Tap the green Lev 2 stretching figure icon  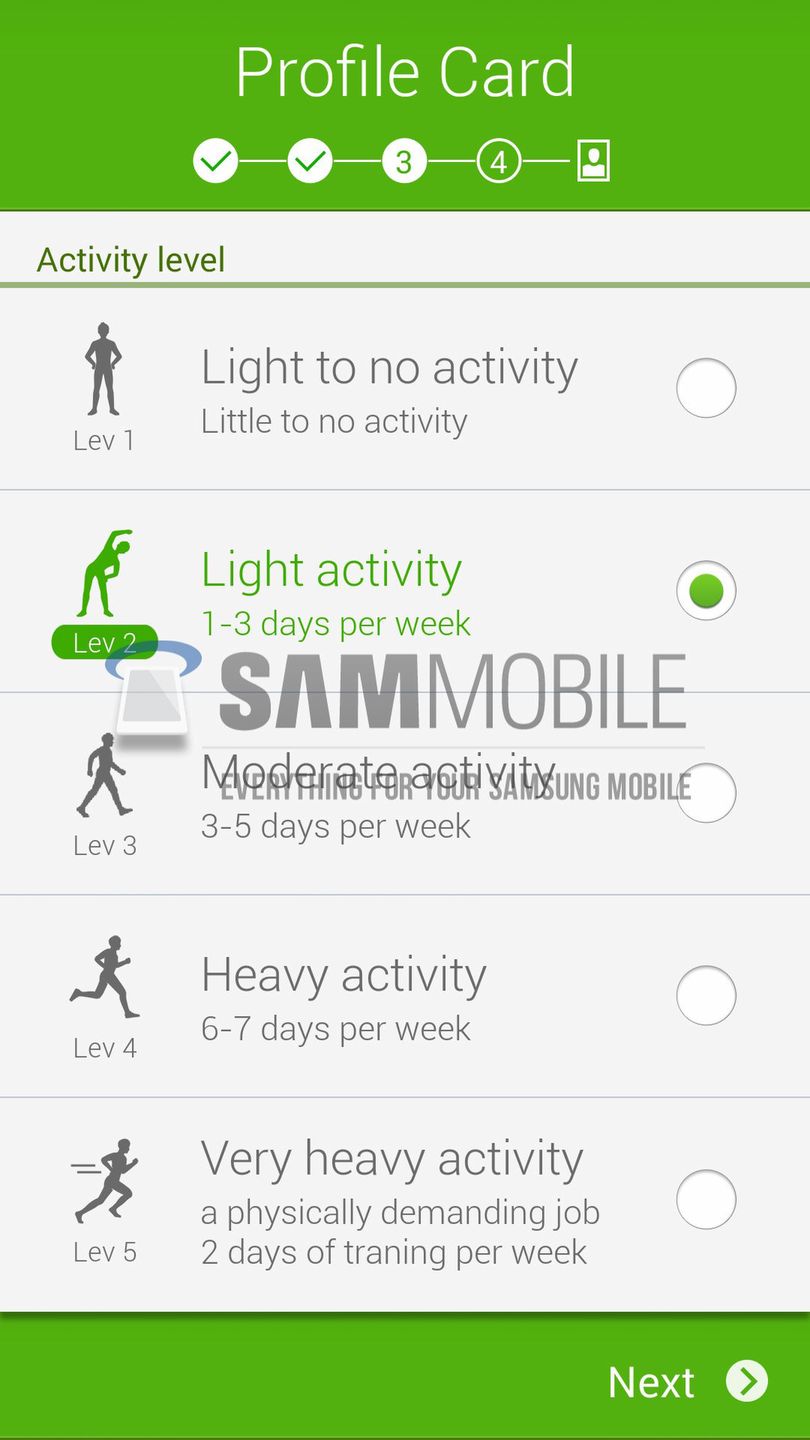pyautogui.click(x=104, y=570)
